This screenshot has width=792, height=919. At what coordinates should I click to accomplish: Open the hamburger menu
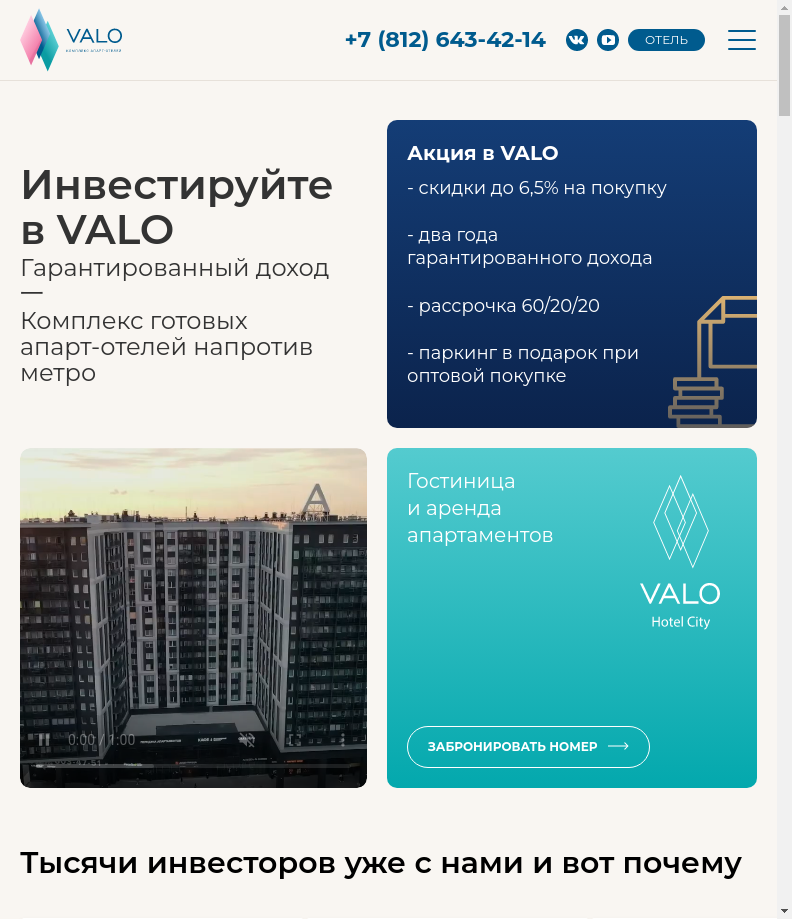(741, 40)
